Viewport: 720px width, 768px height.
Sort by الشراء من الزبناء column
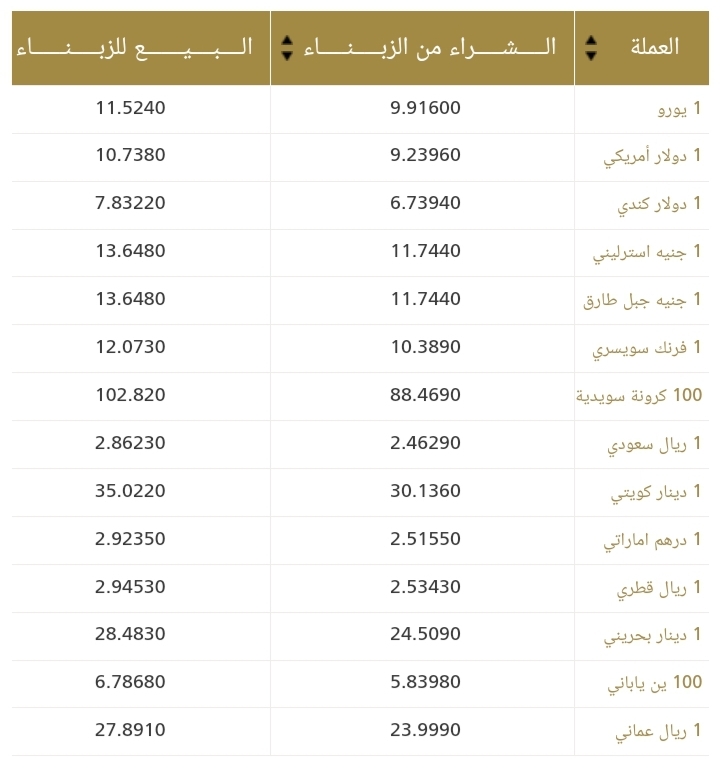point(288,48)
